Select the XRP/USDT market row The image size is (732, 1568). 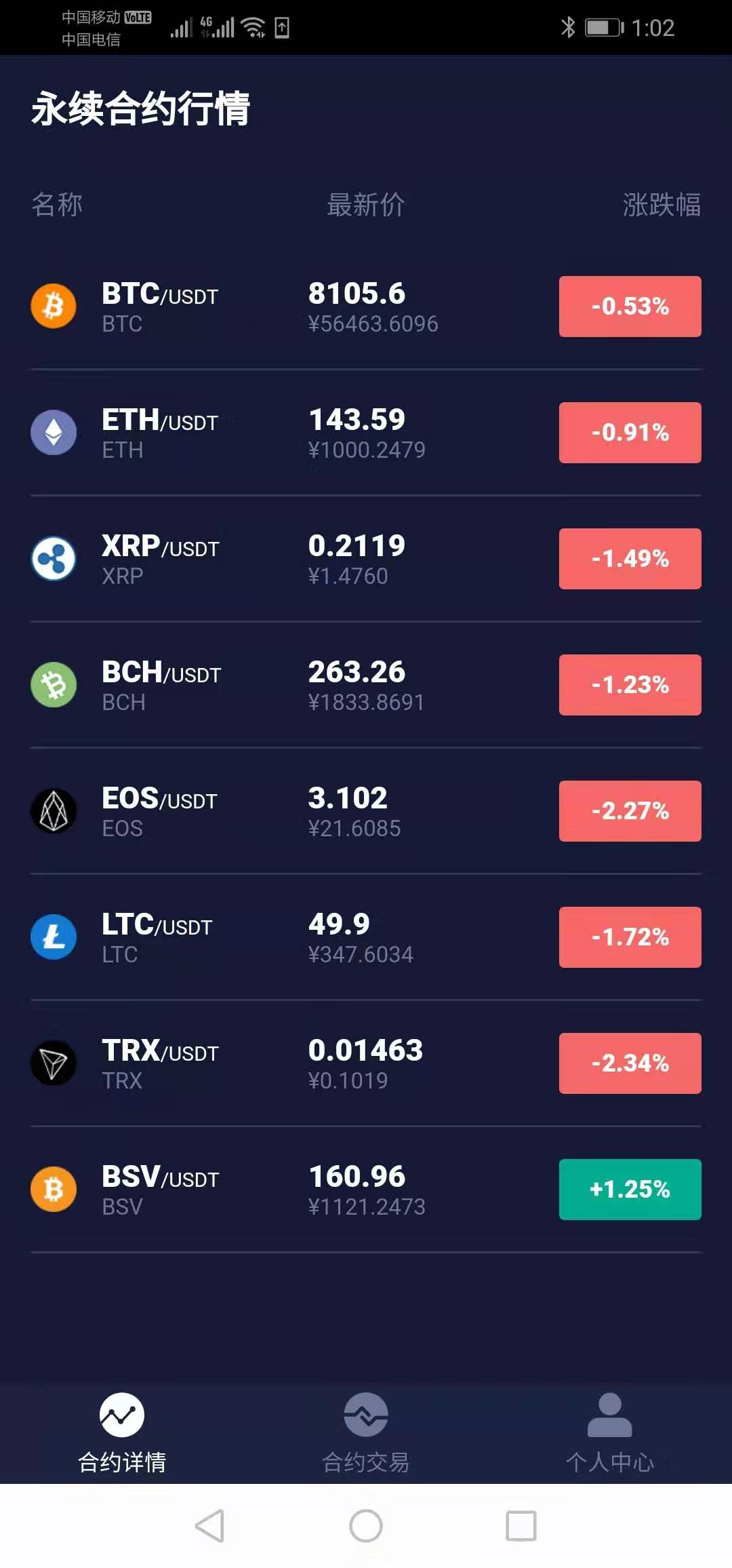pyautogui.click(x=366, y=559)
